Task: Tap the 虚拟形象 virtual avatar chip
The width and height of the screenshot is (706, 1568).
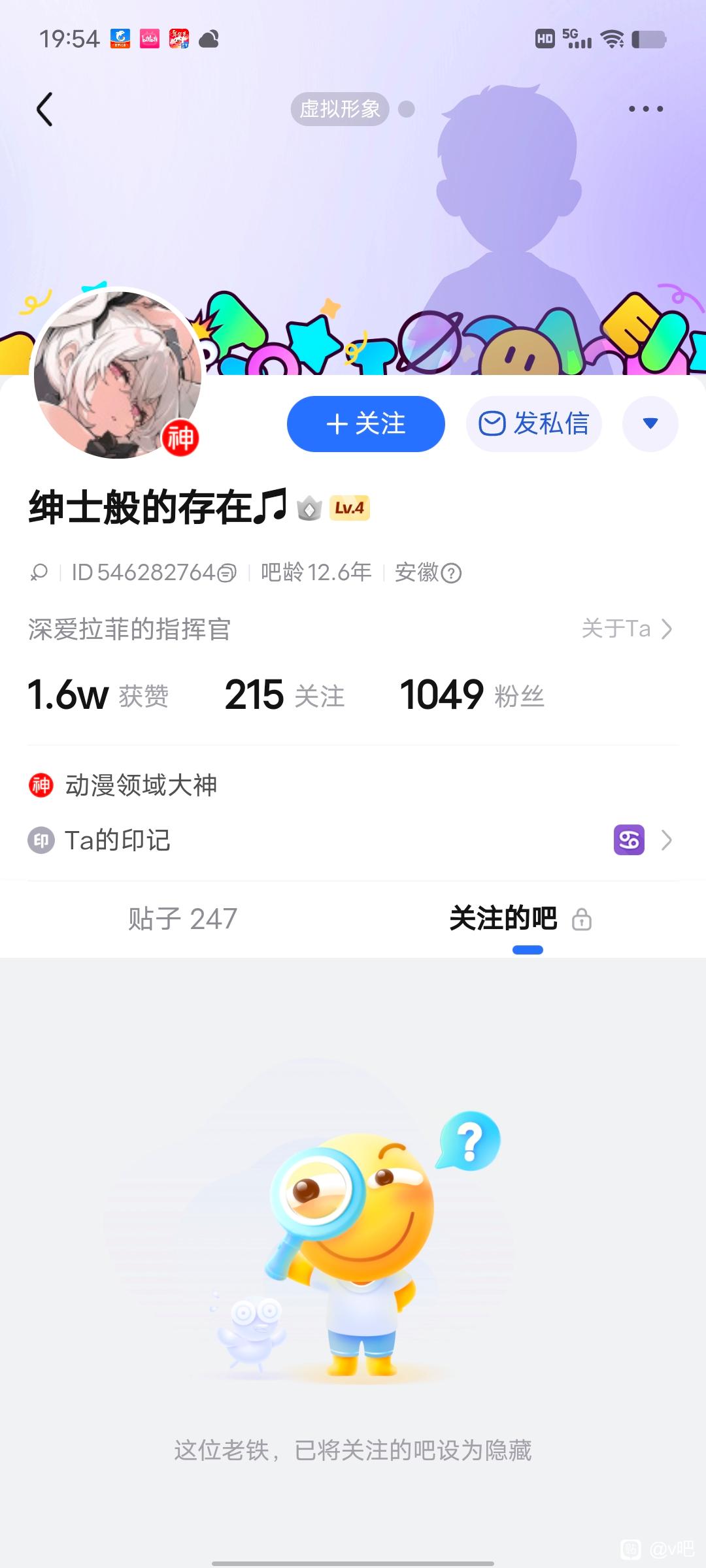Action: 340,109
